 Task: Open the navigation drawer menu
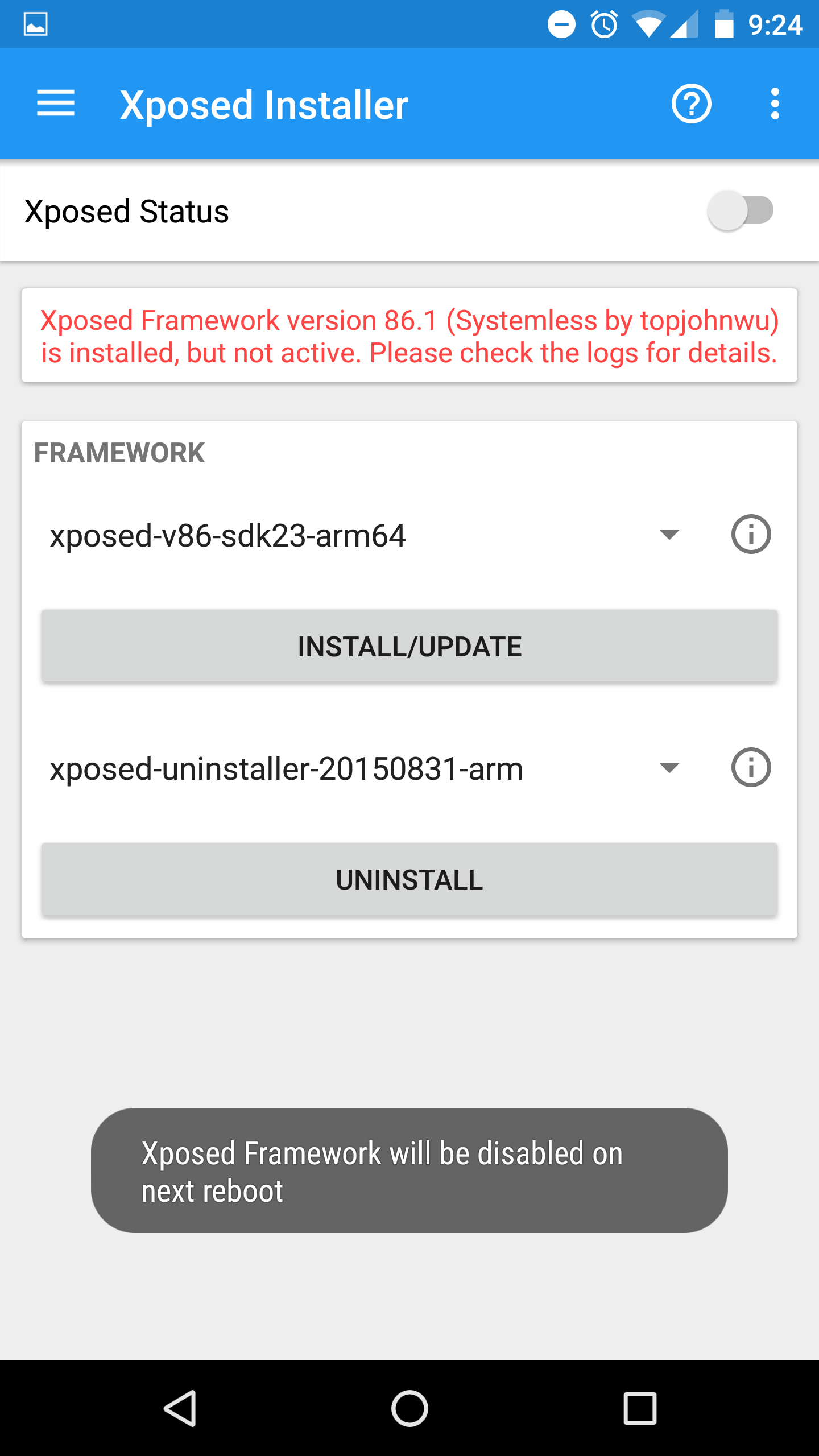tap(56, 104)
